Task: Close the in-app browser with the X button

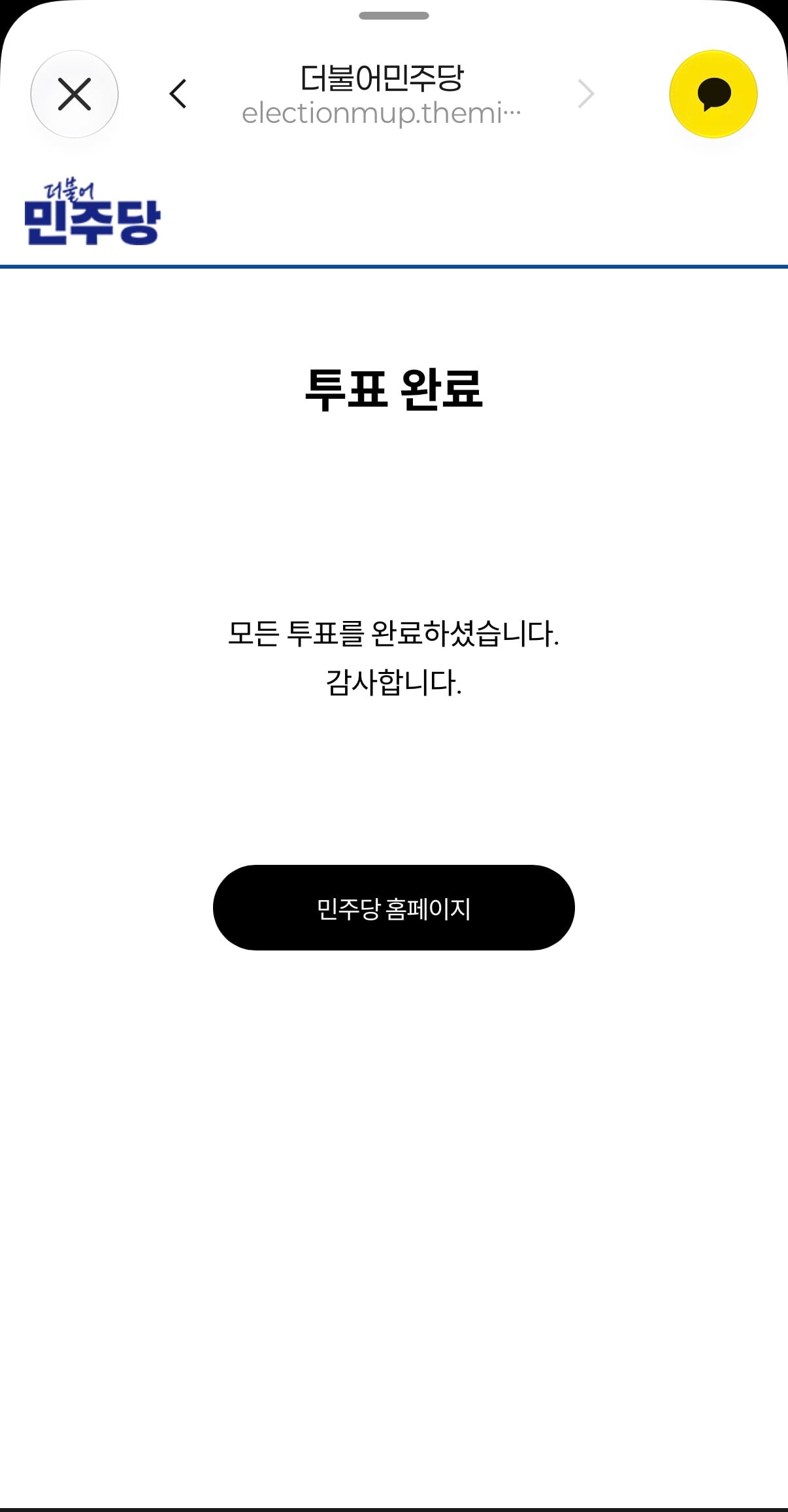Action: (74, 94)
